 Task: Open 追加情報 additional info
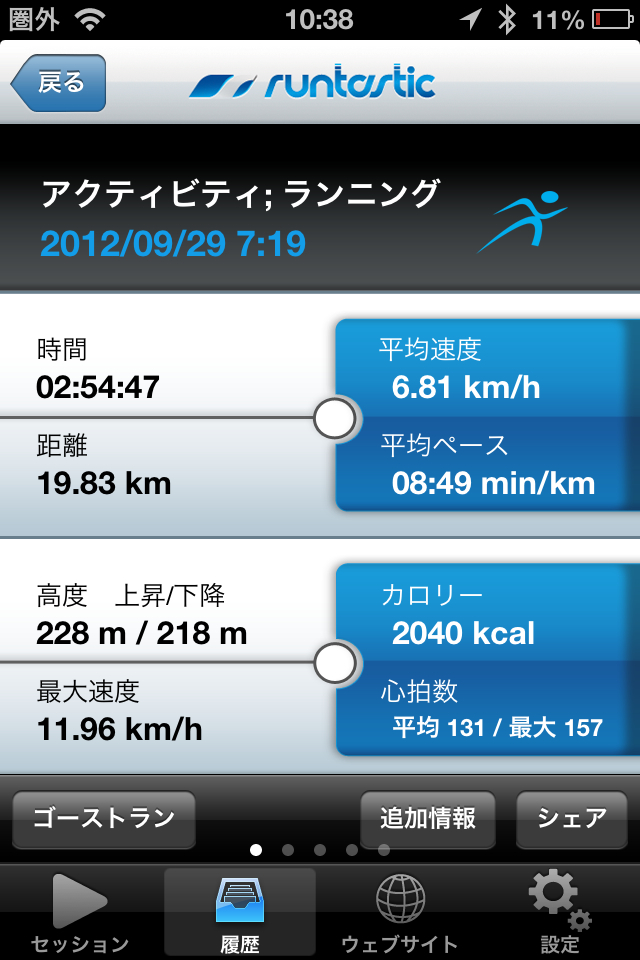[428, 819]
